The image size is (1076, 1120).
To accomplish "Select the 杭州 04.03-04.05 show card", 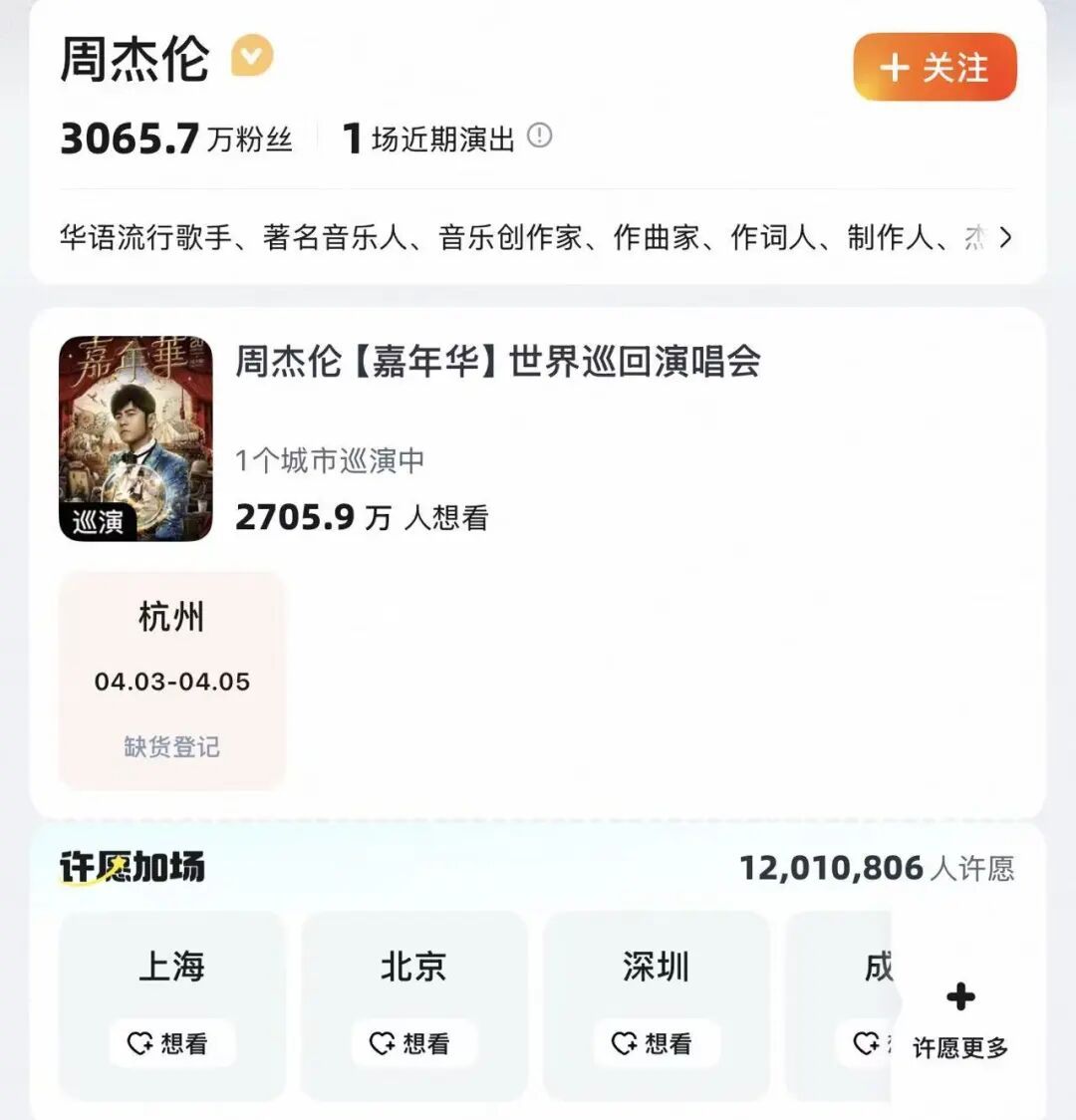I will 171,681.
